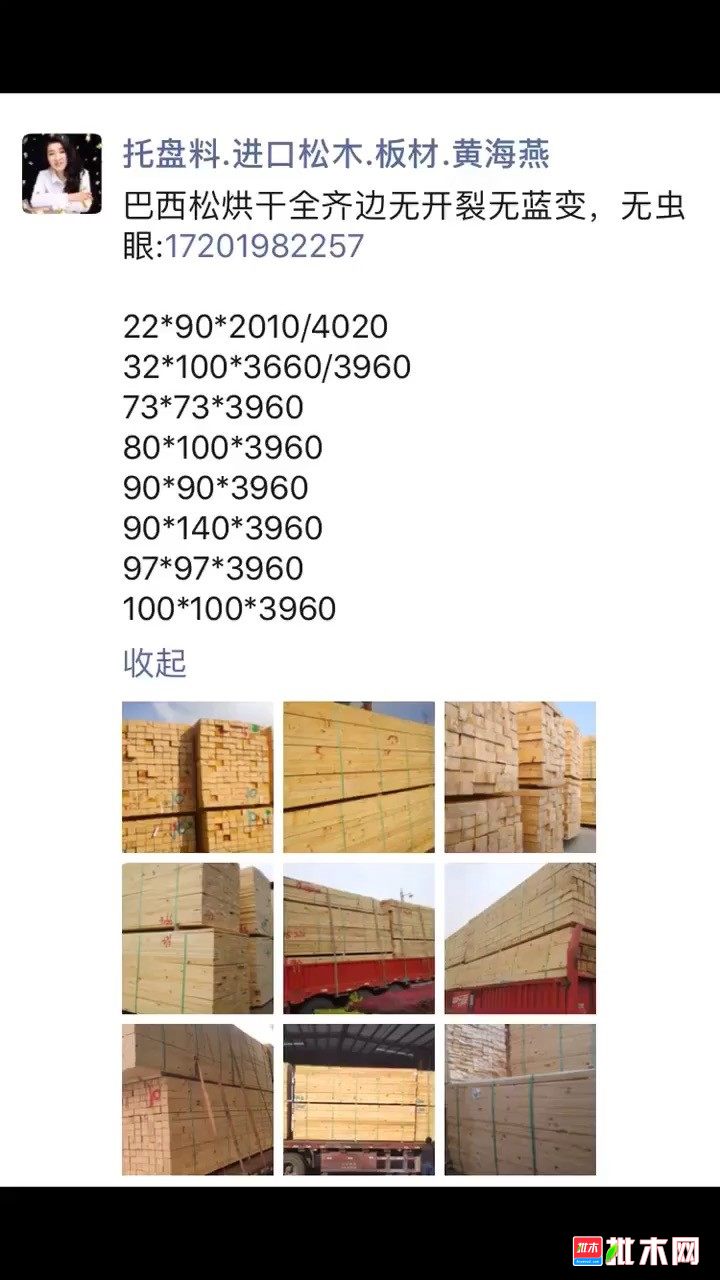Open center photo of lumber on red truck

point(358,938)
